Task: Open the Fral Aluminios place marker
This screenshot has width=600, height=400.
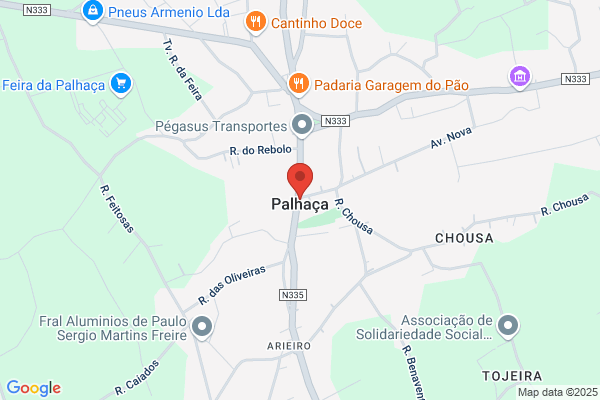Action: 202,328
